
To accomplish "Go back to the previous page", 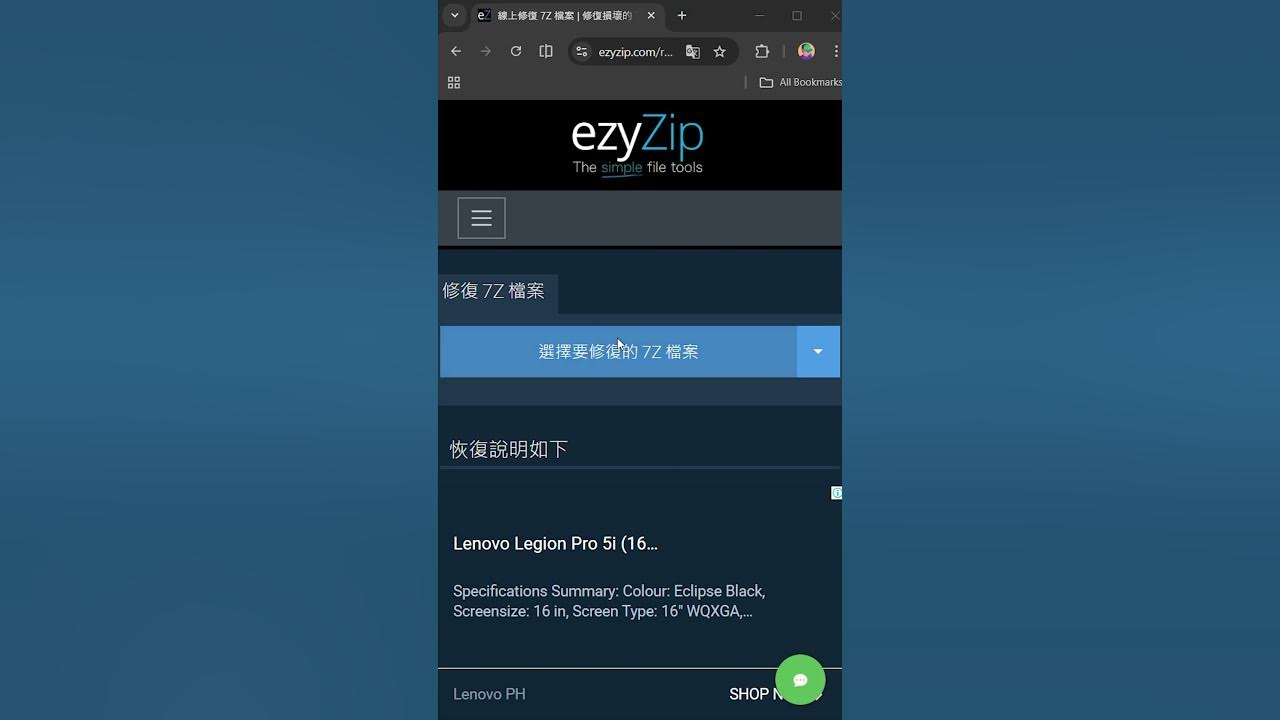I will pos(456,51).
